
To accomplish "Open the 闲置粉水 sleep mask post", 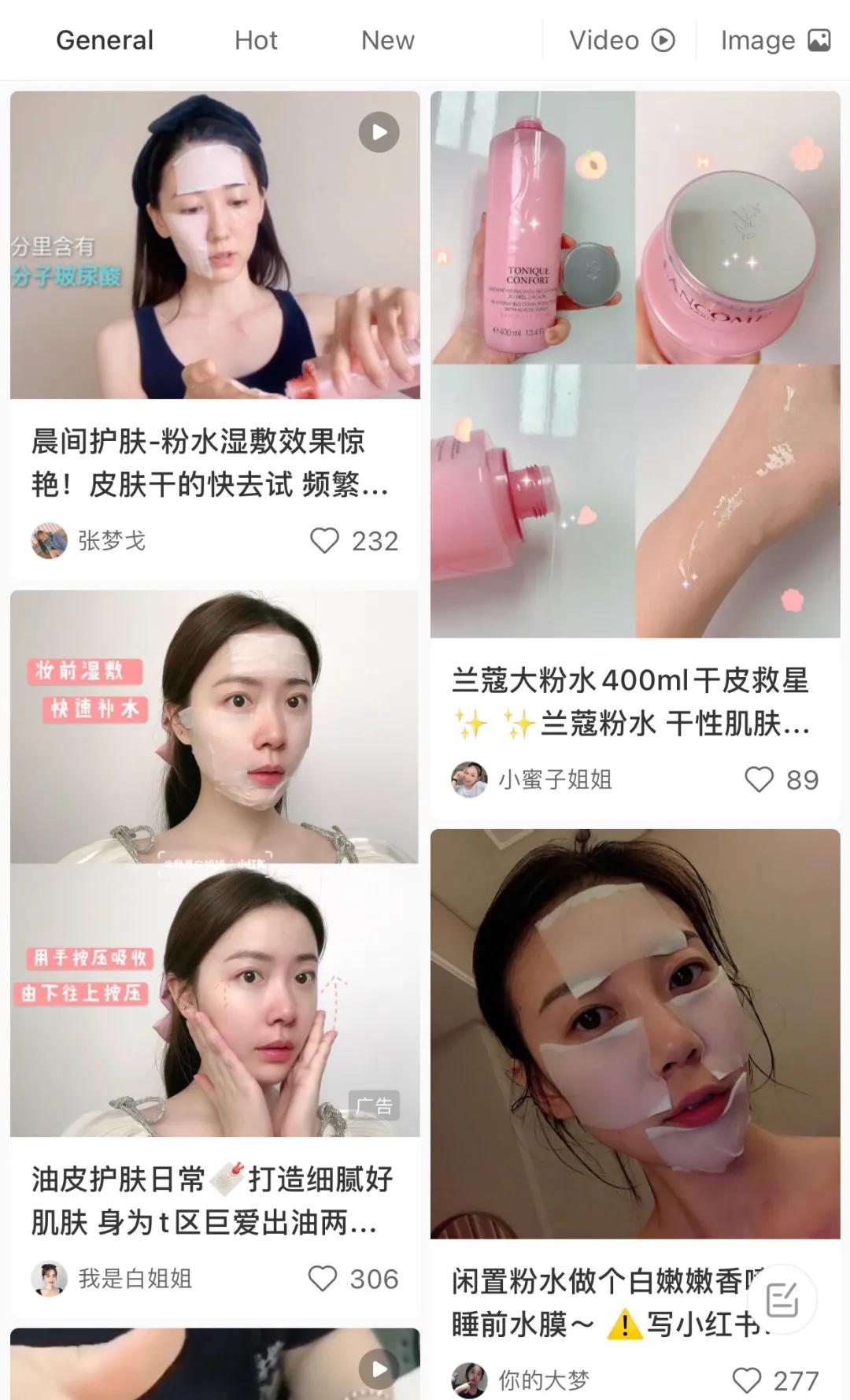I will pyautogui.click(x=634, y=1033).
